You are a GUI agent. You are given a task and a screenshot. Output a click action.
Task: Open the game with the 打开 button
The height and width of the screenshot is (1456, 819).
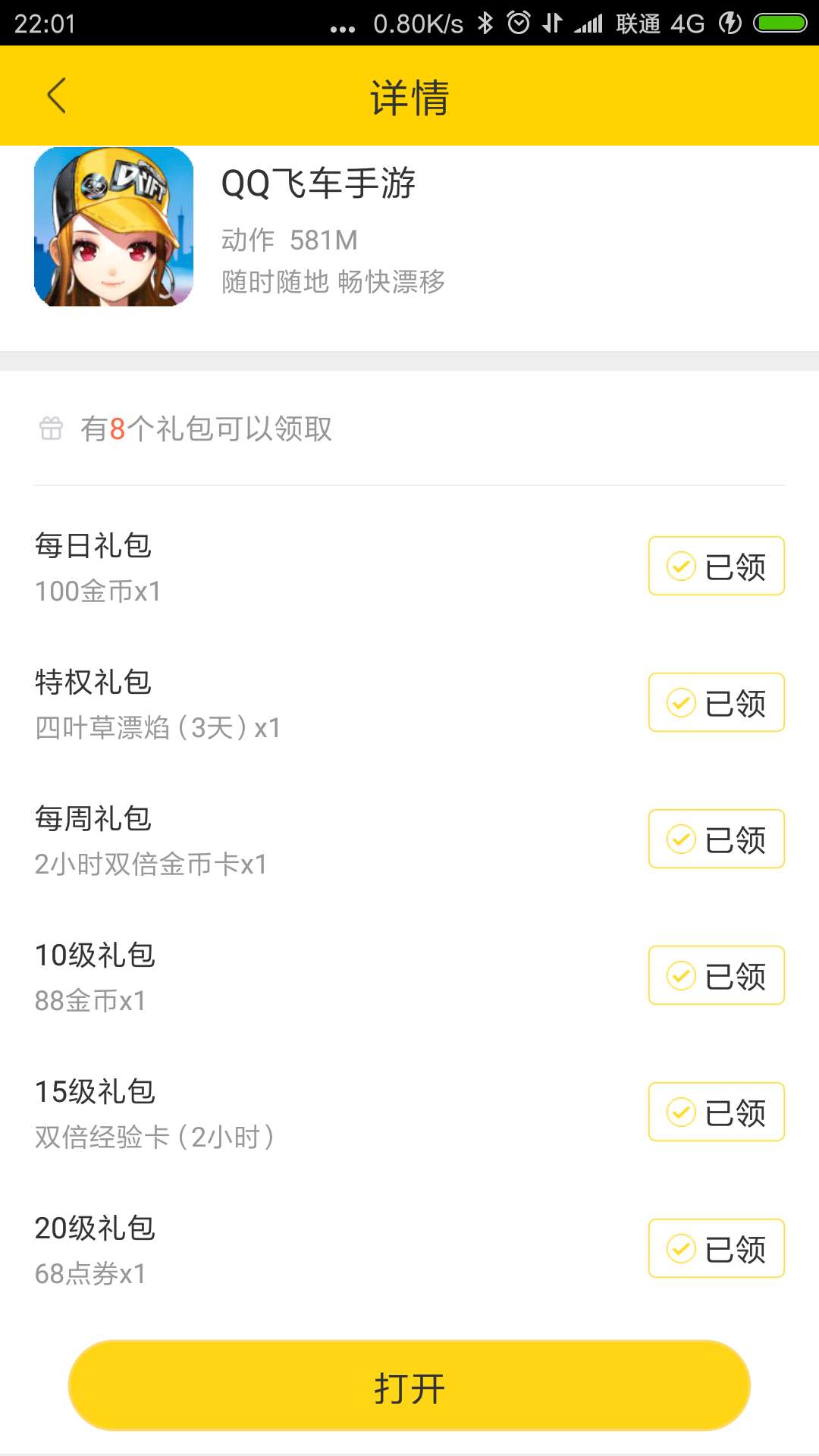tap(409, 1386)
